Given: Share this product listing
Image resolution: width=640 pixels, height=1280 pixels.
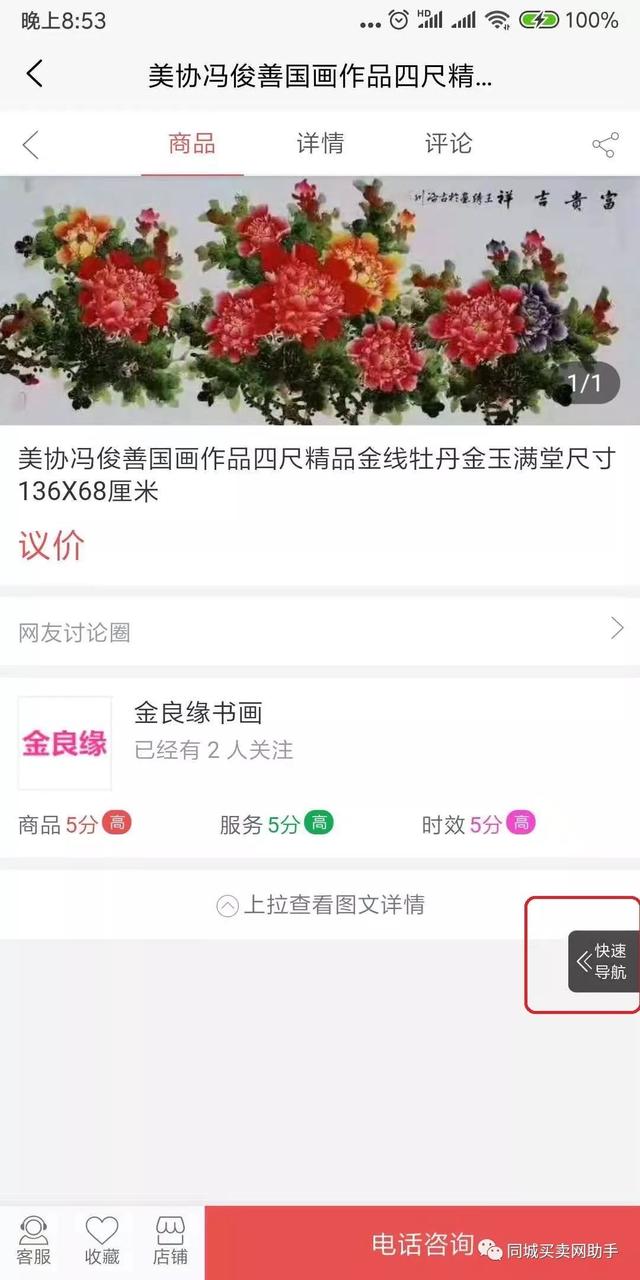Looking at the screenshot, I should (604, 145).
